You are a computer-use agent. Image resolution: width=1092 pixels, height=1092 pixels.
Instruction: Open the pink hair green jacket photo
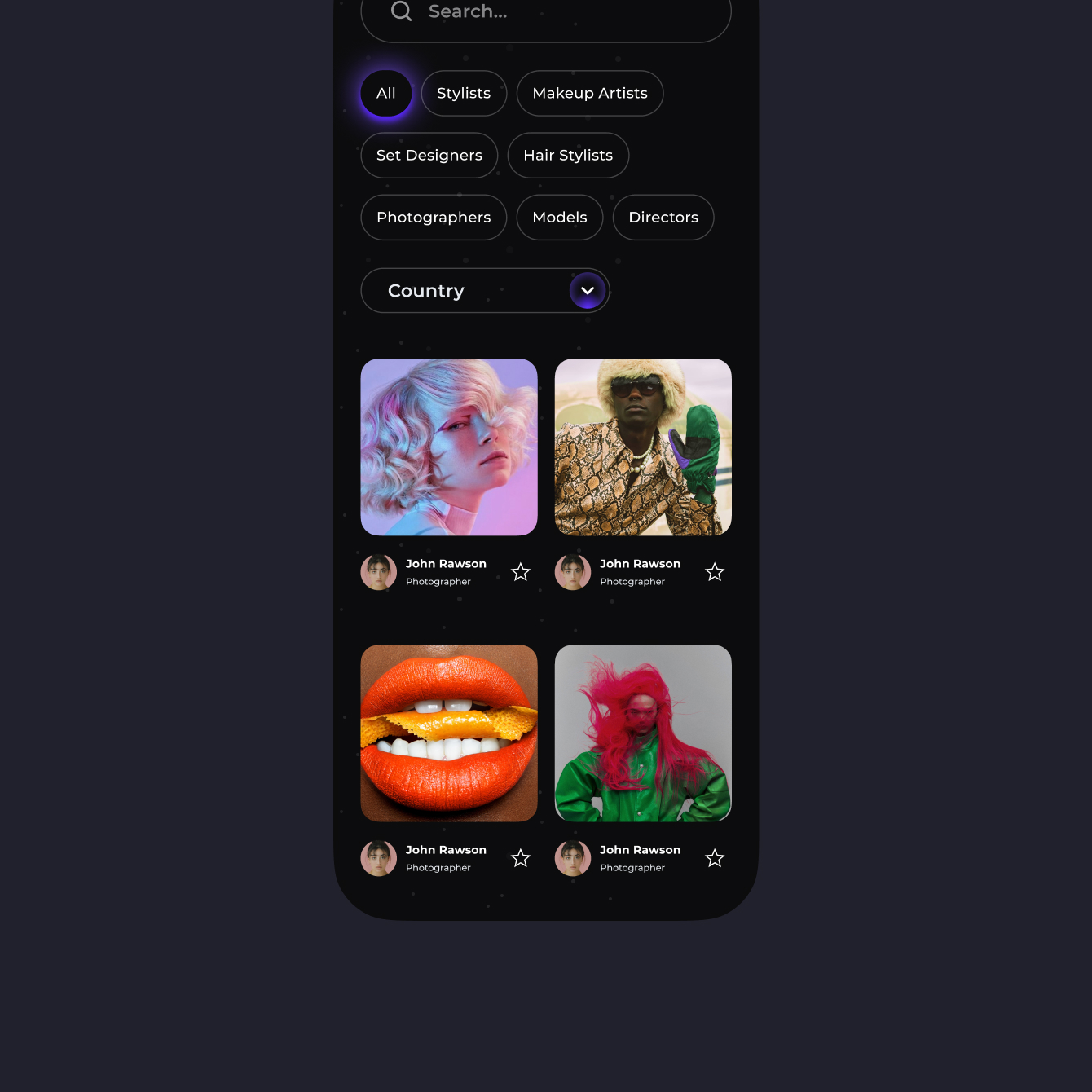tap(643, 733)
